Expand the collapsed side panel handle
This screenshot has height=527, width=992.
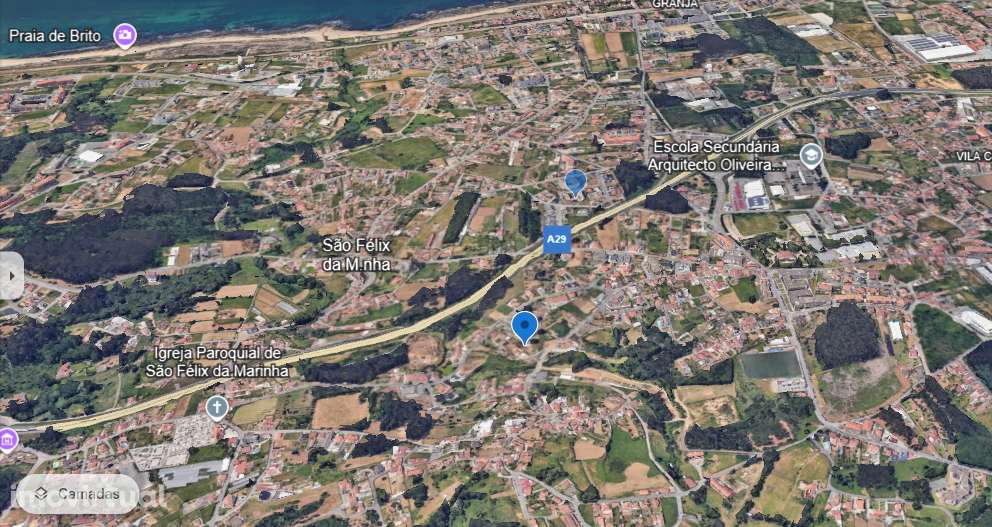click(10, 276)
